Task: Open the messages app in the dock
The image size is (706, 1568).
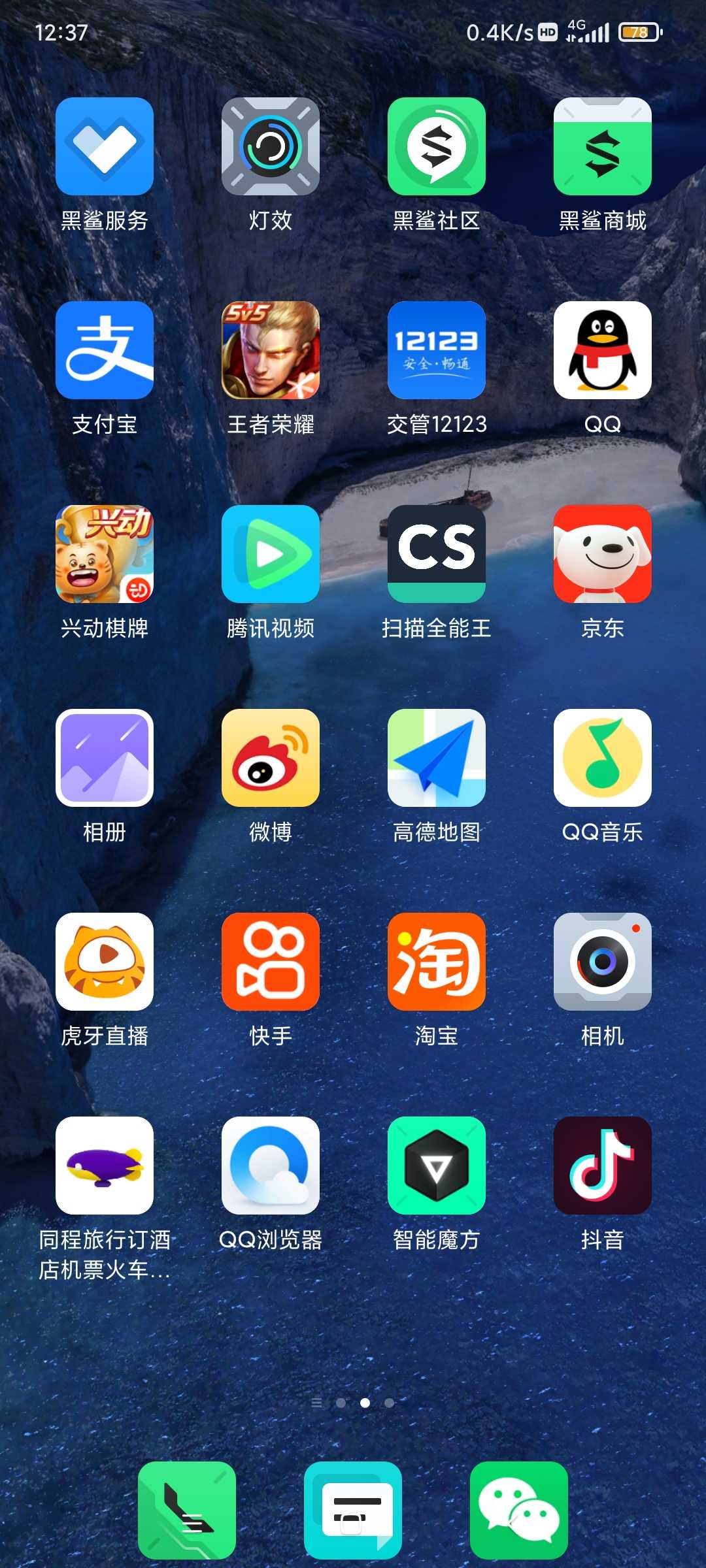Action: point(353,1511)
